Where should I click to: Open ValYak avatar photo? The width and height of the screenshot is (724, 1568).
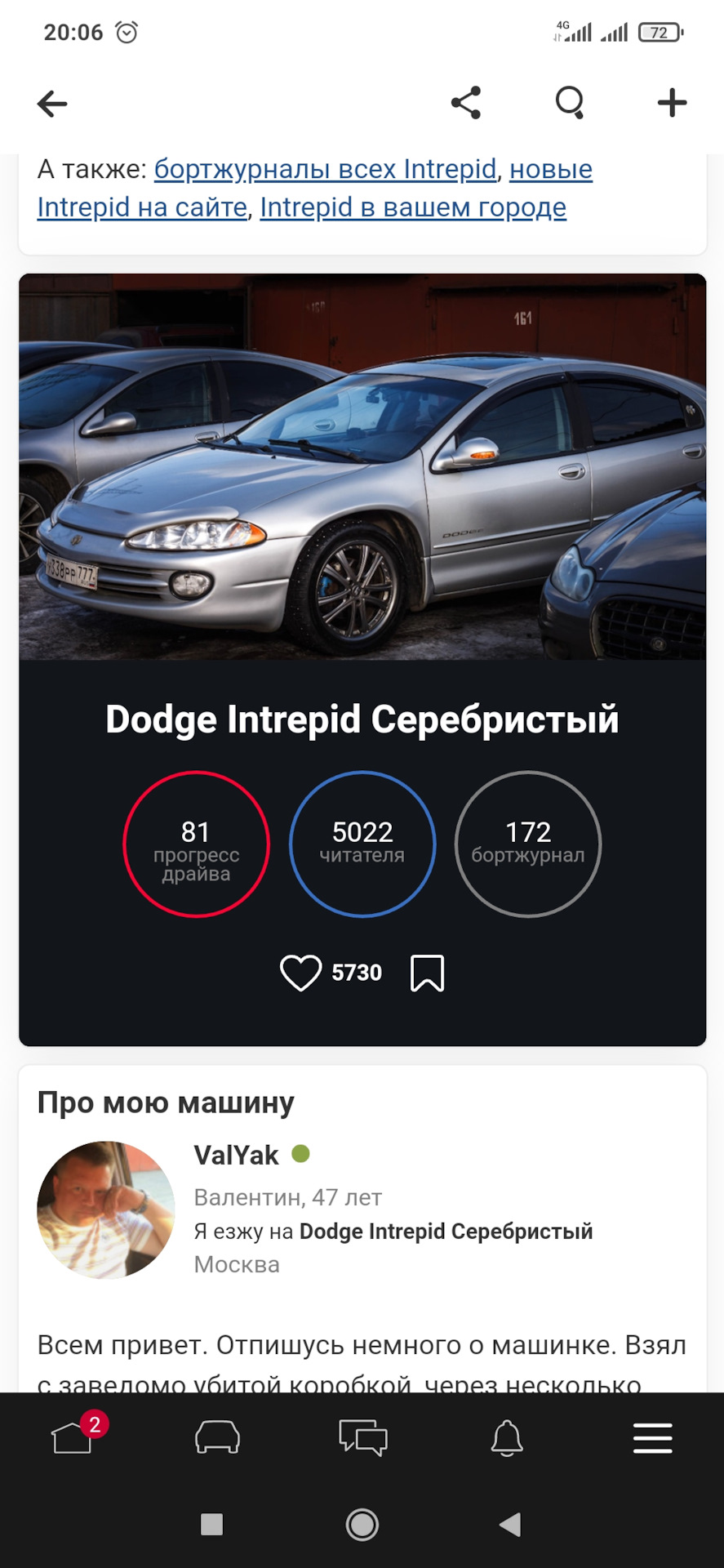[106, 1209]
